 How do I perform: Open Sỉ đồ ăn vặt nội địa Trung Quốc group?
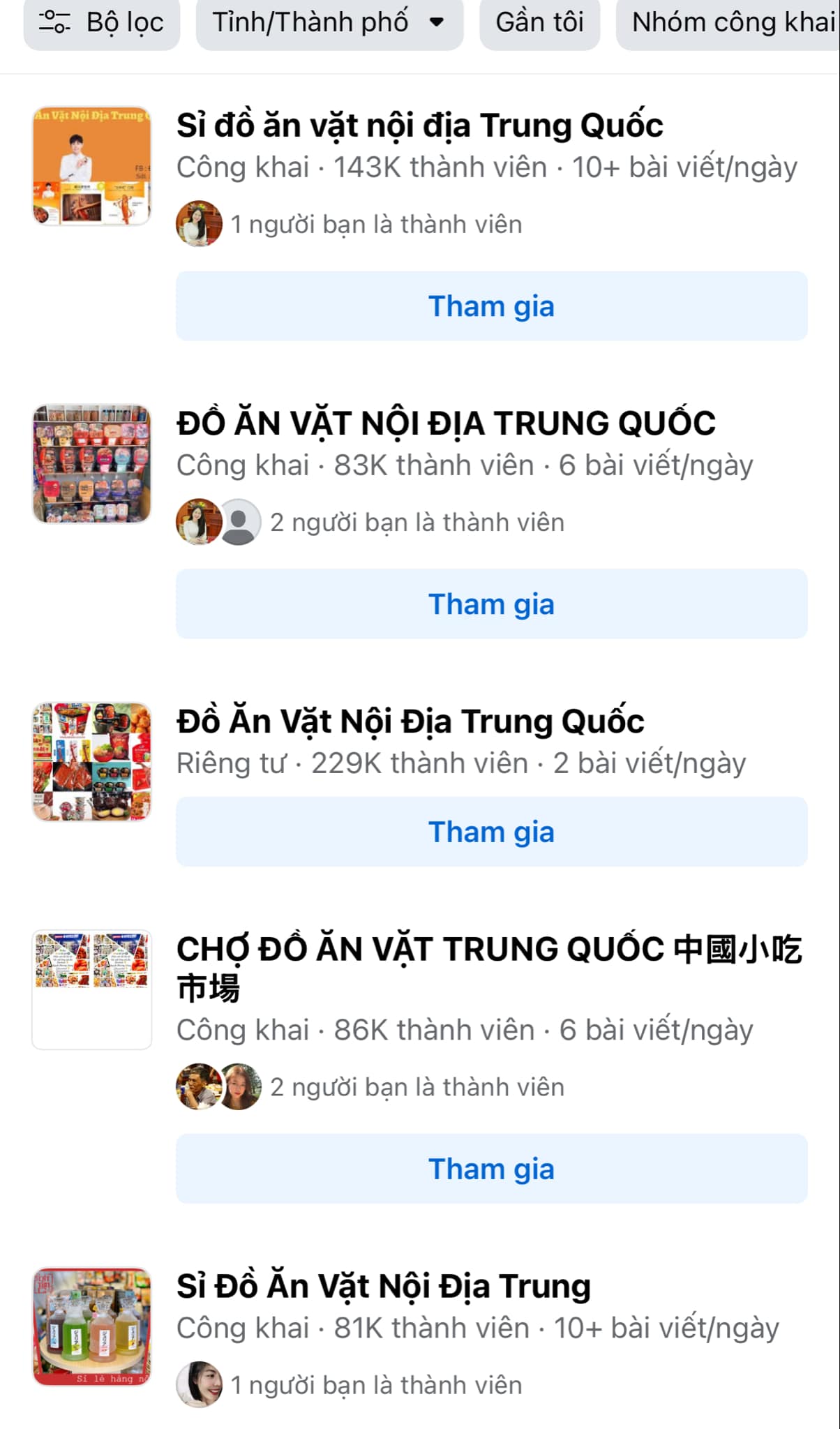(x=419, y=126)
